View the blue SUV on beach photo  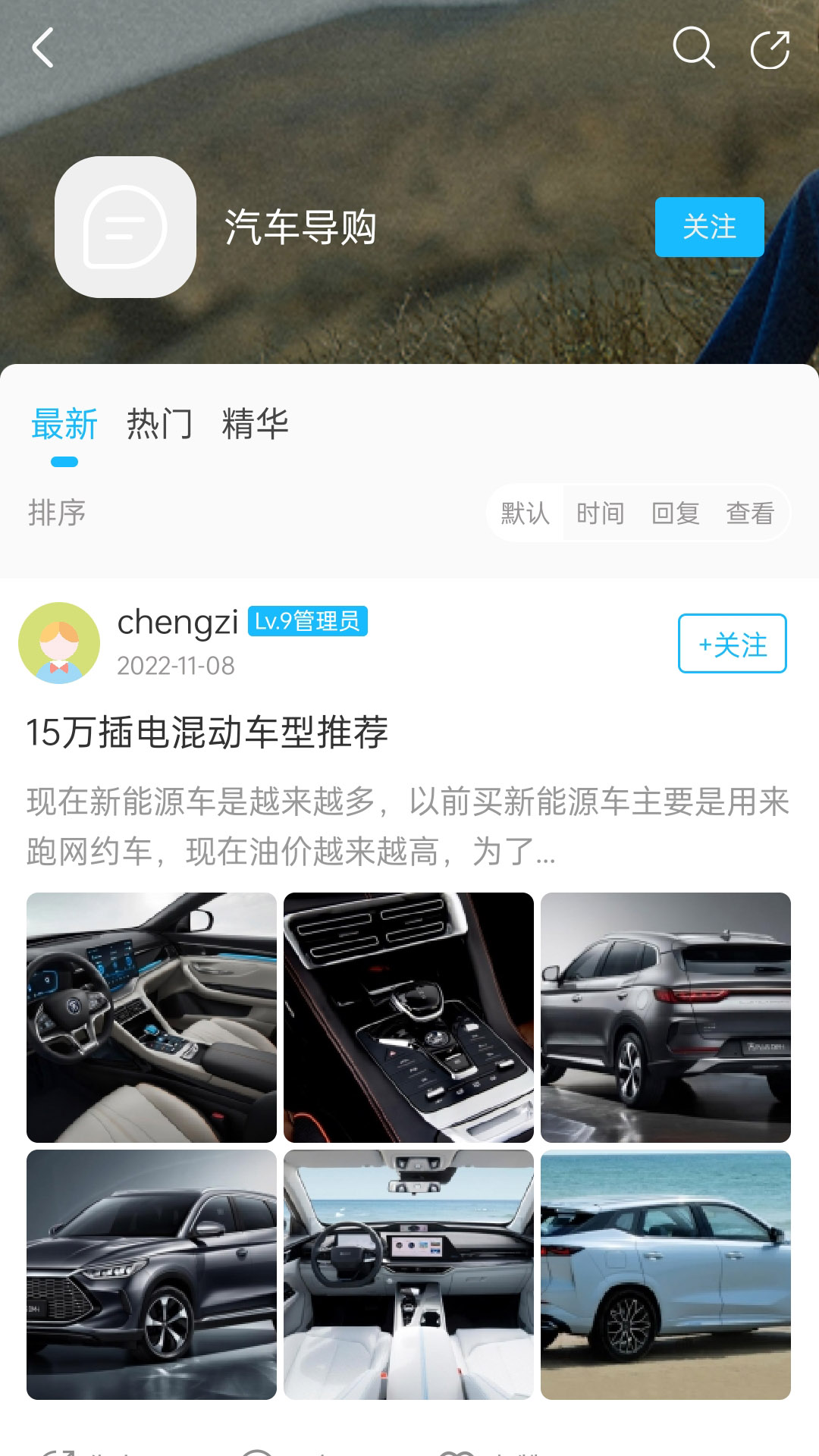pyautogui.click(x=666, y=1275)
